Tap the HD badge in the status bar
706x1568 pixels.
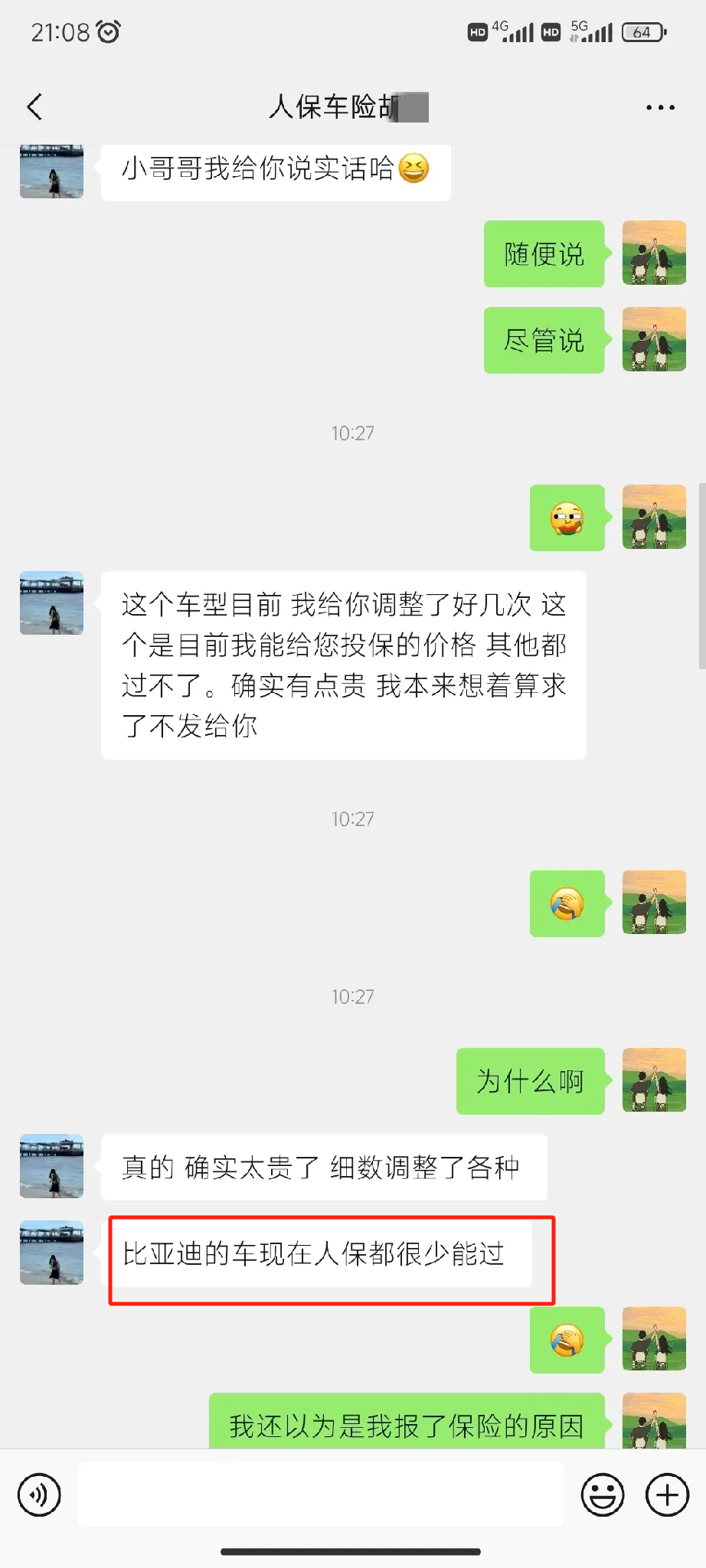click(476, 32)
